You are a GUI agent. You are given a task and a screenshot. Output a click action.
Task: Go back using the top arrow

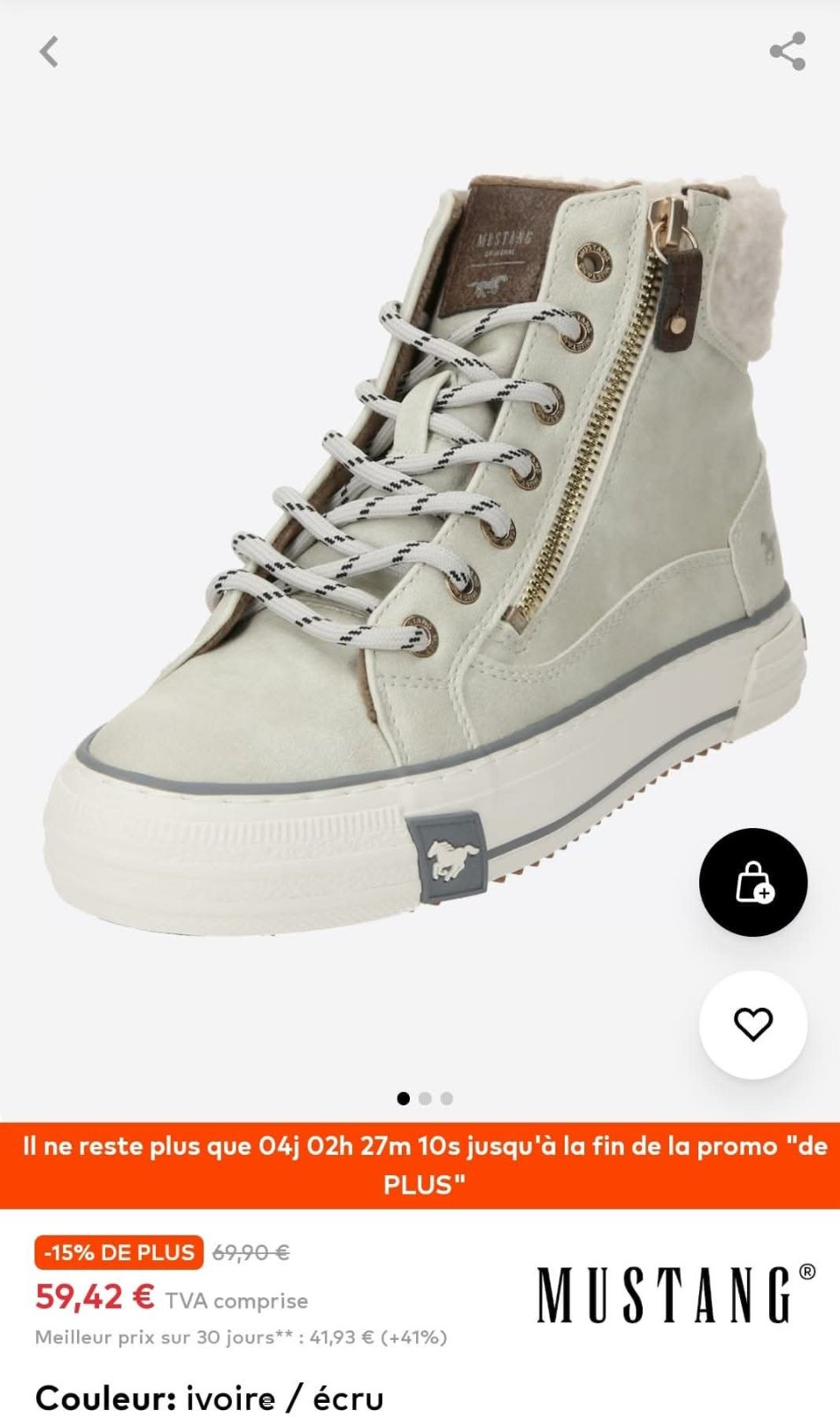(x=50, y=51)
